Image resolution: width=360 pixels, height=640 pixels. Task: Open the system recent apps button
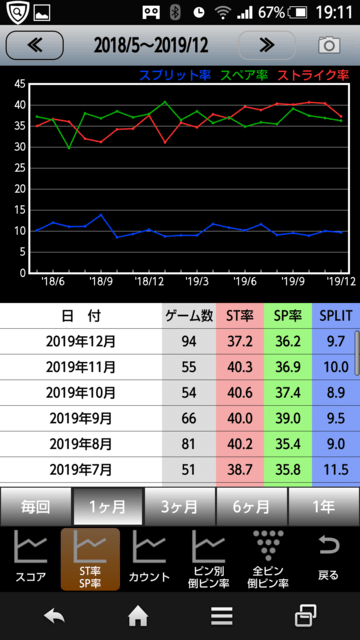pos(304,616)
